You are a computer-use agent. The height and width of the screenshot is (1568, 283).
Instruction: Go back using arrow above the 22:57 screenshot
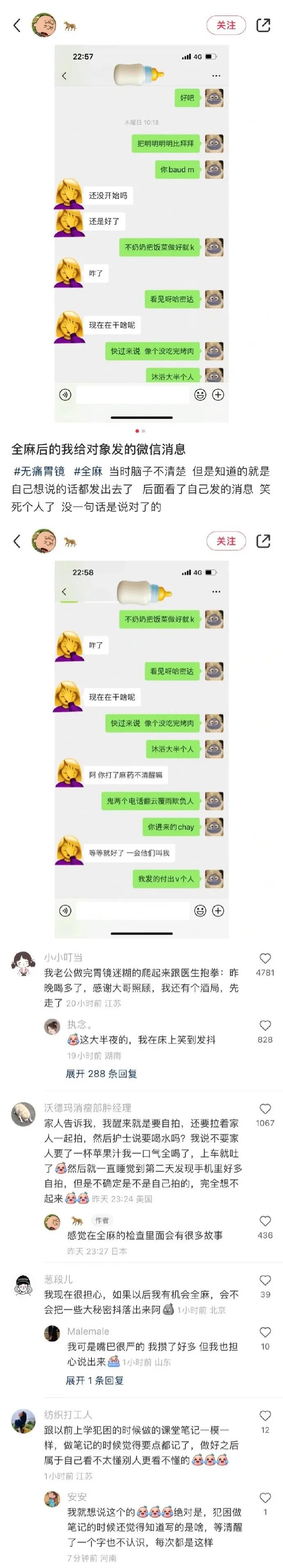tap(17, 25)
